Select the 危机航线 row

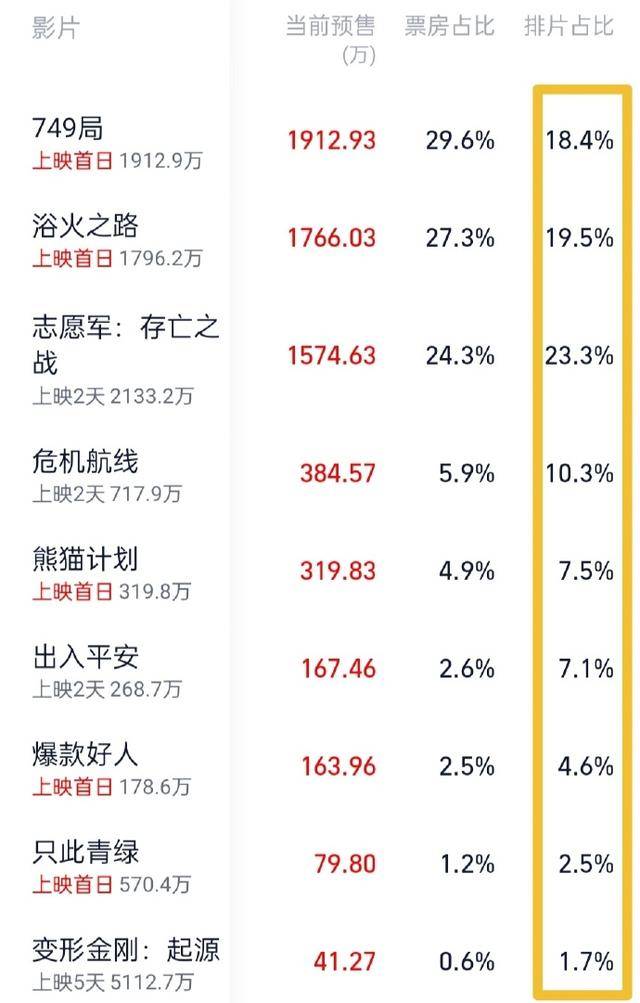click(86, 462)
